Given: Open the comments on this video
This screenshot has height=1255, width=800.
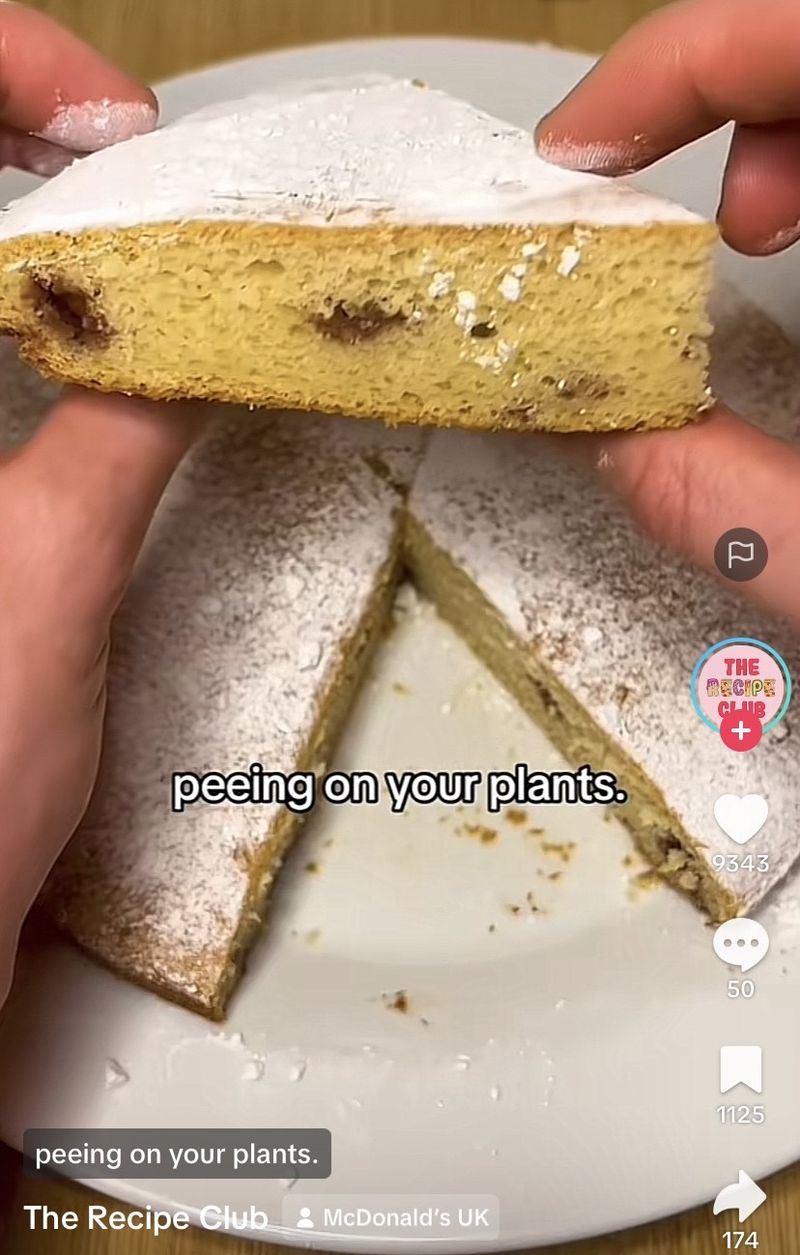Looking at the screenshot, I should 741,944.
